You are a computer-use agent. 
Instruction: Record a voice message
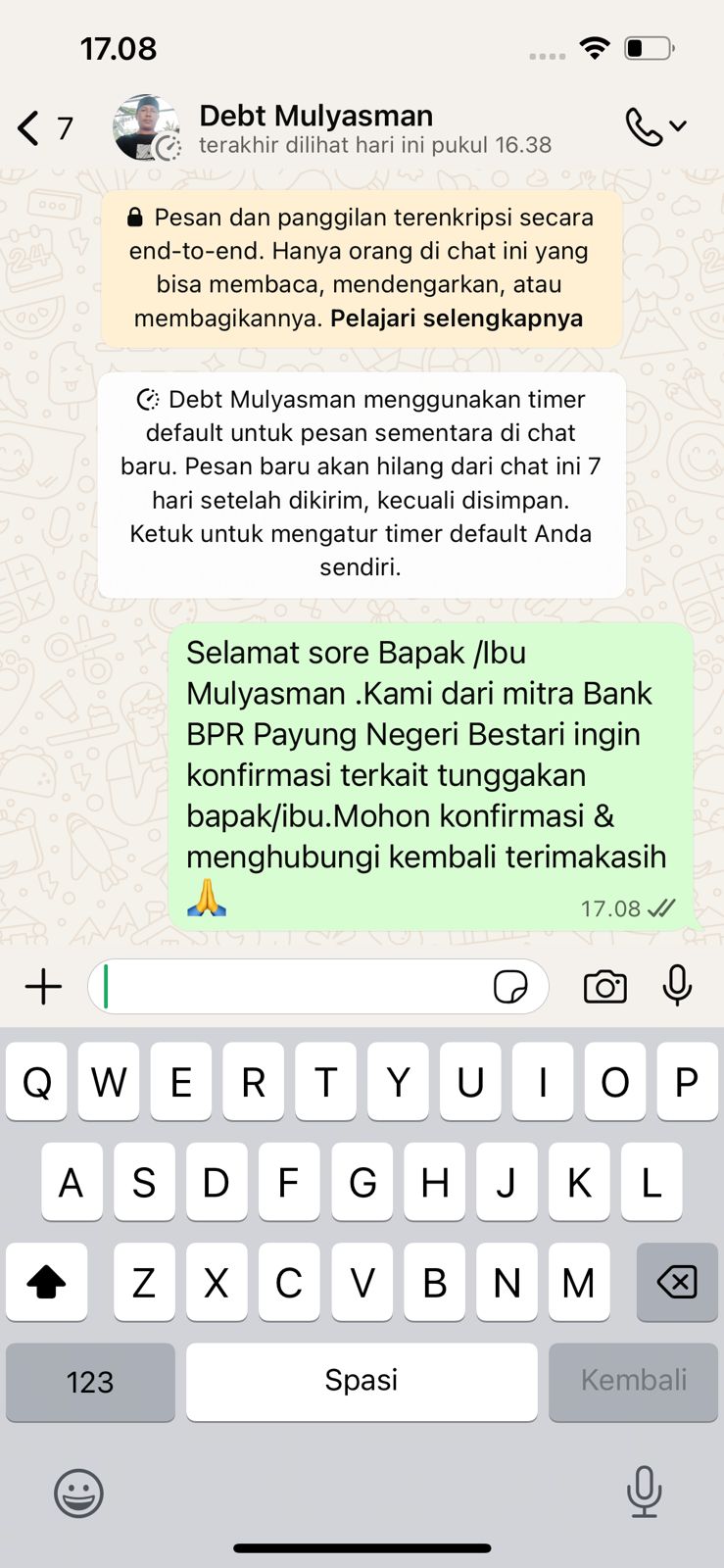coord(677,986)
